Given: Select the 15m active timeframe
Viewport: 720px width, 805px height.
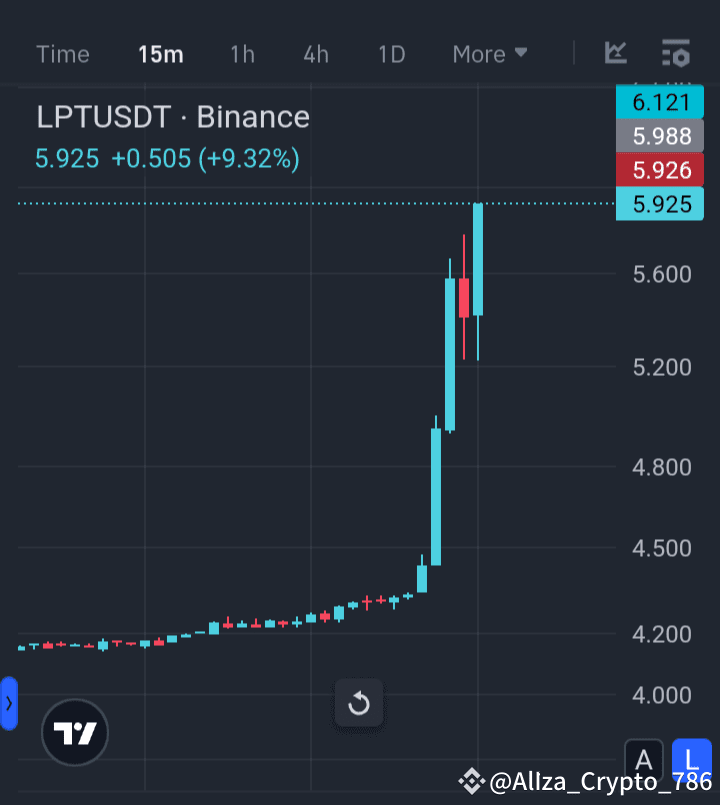Looking at the screenshot, I should click(x=161, y=54).
